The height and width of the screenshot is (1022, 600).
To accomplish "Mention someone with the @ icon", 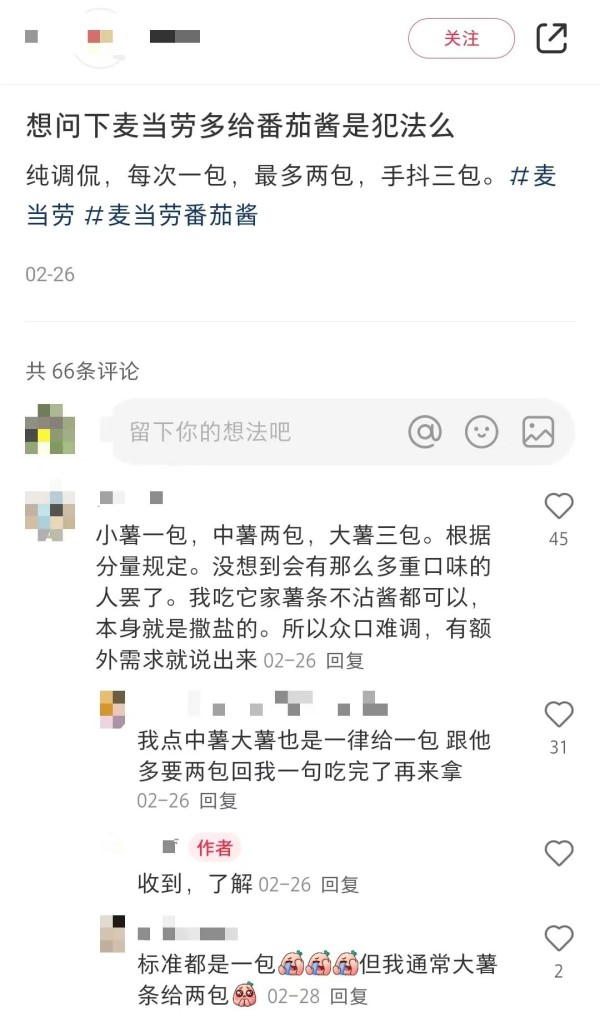I will coord(425,431).
